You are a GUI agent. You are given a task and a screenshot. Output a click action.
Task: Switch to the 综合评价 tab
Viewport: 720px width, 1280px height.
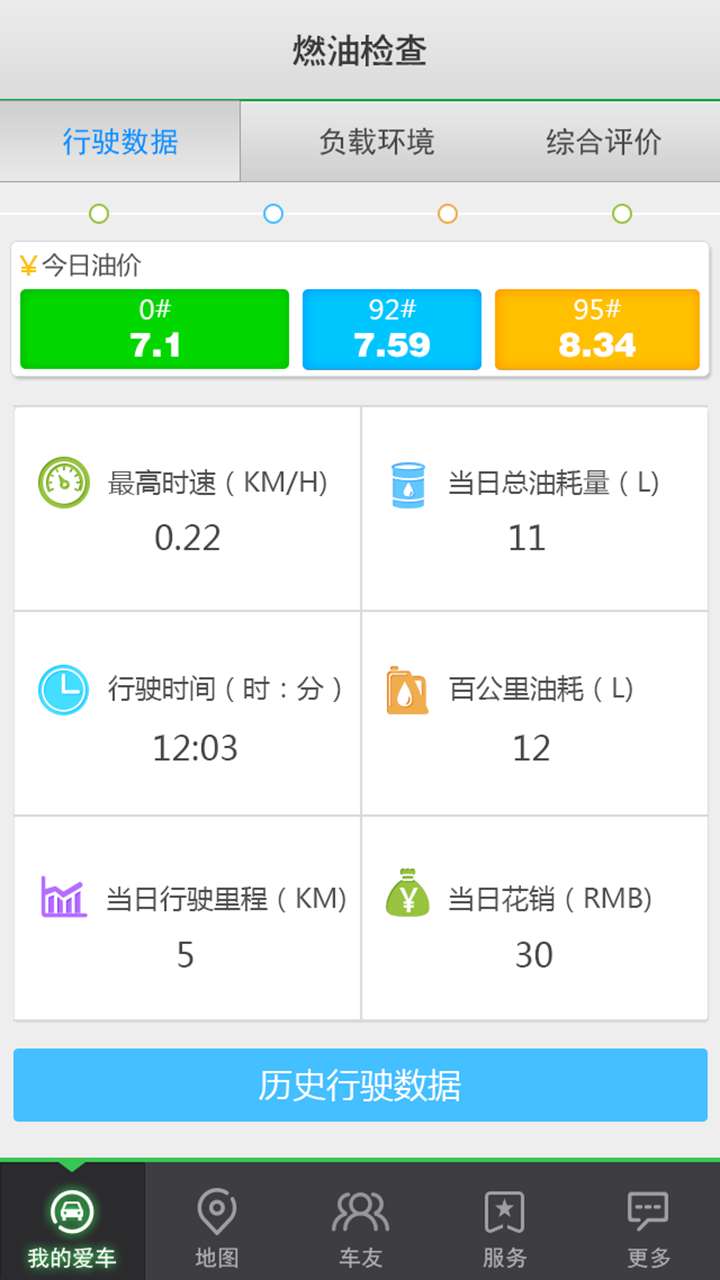603,142
